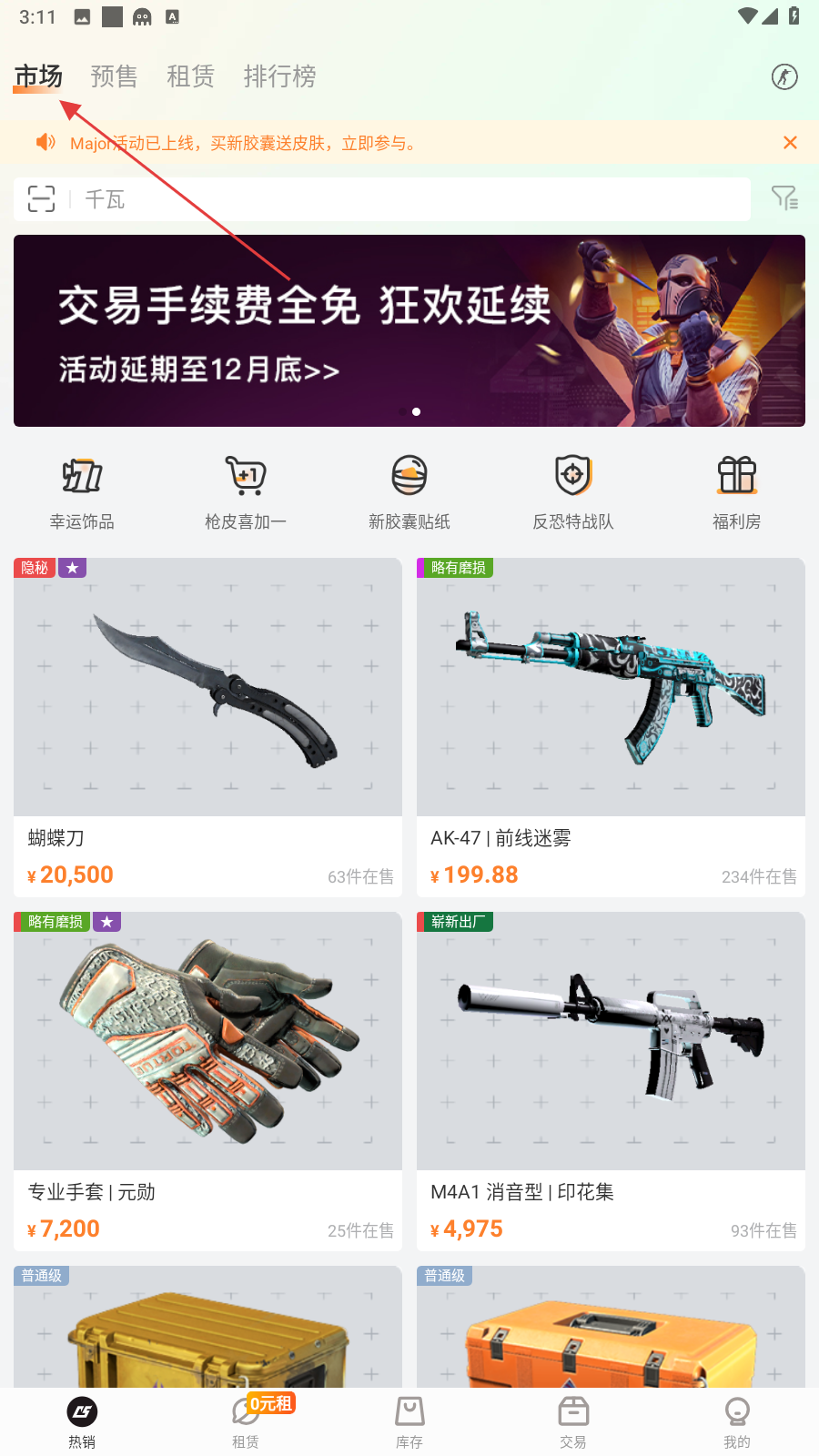Open the 交易手续费全免 banner
Screen dimensions: 819x1456
(409, 330)
